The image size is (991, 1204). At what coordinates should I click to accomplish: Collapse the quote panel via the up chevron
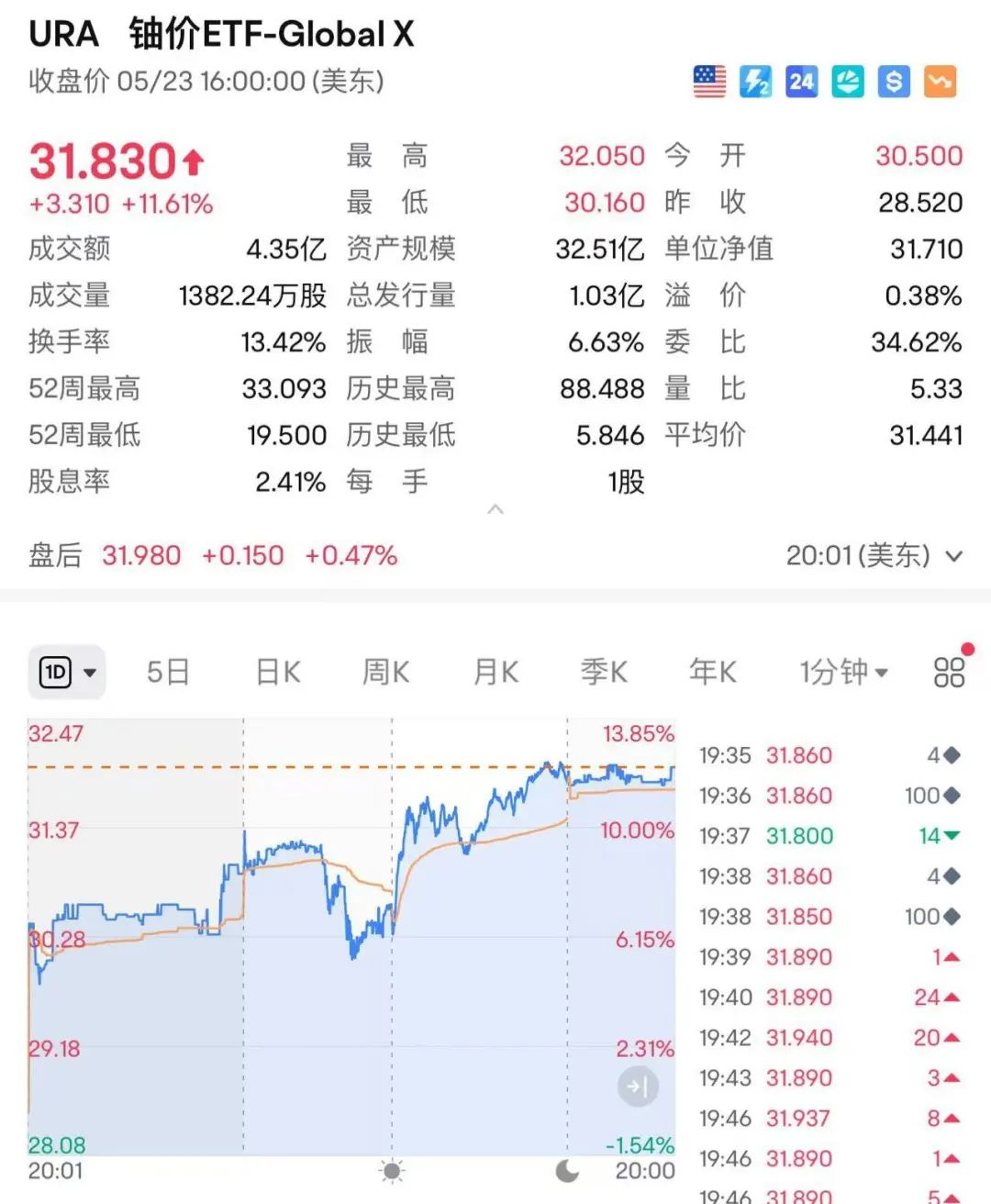495,508
